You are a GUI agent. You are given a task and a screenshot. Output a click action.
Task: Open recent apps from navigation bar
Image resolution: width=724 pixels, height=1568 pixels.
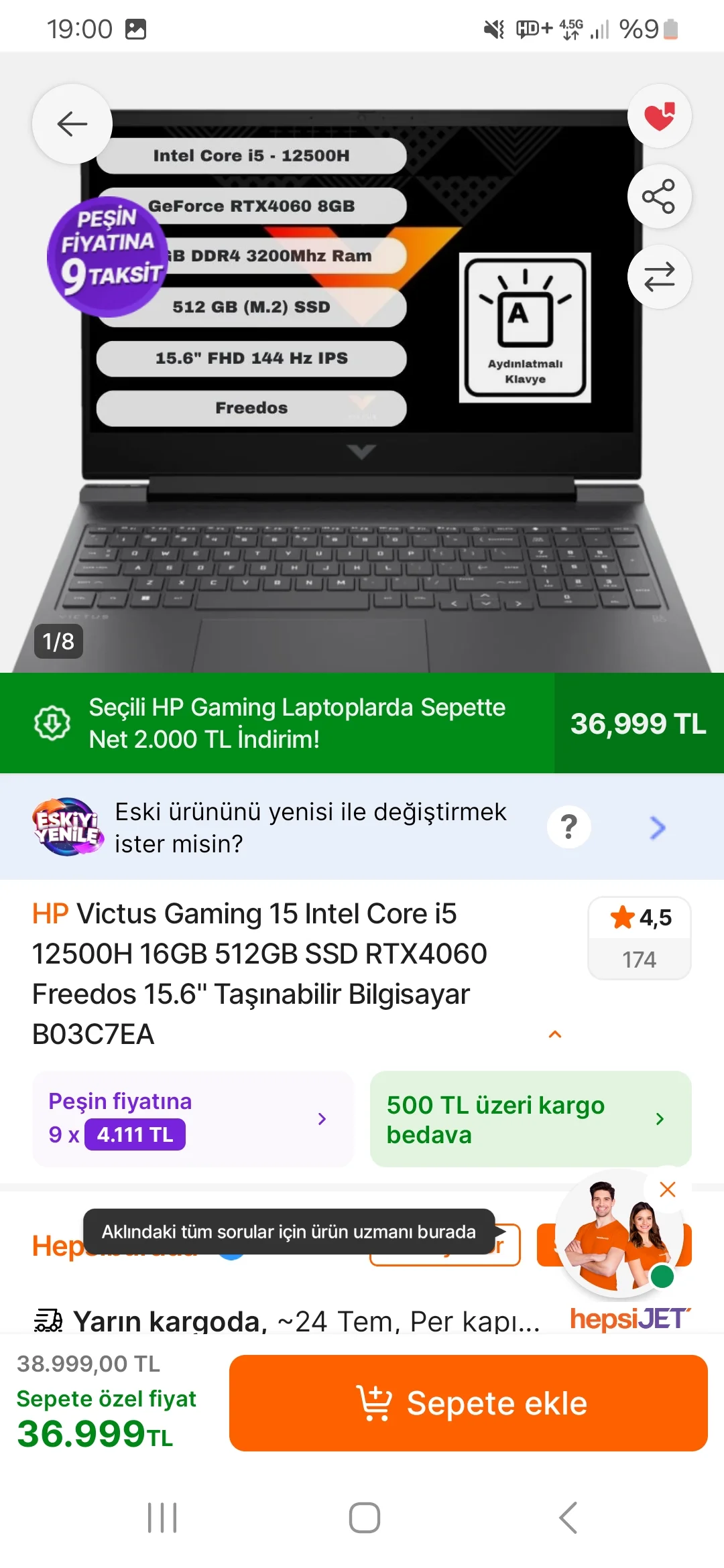(x=162, y=1518)
